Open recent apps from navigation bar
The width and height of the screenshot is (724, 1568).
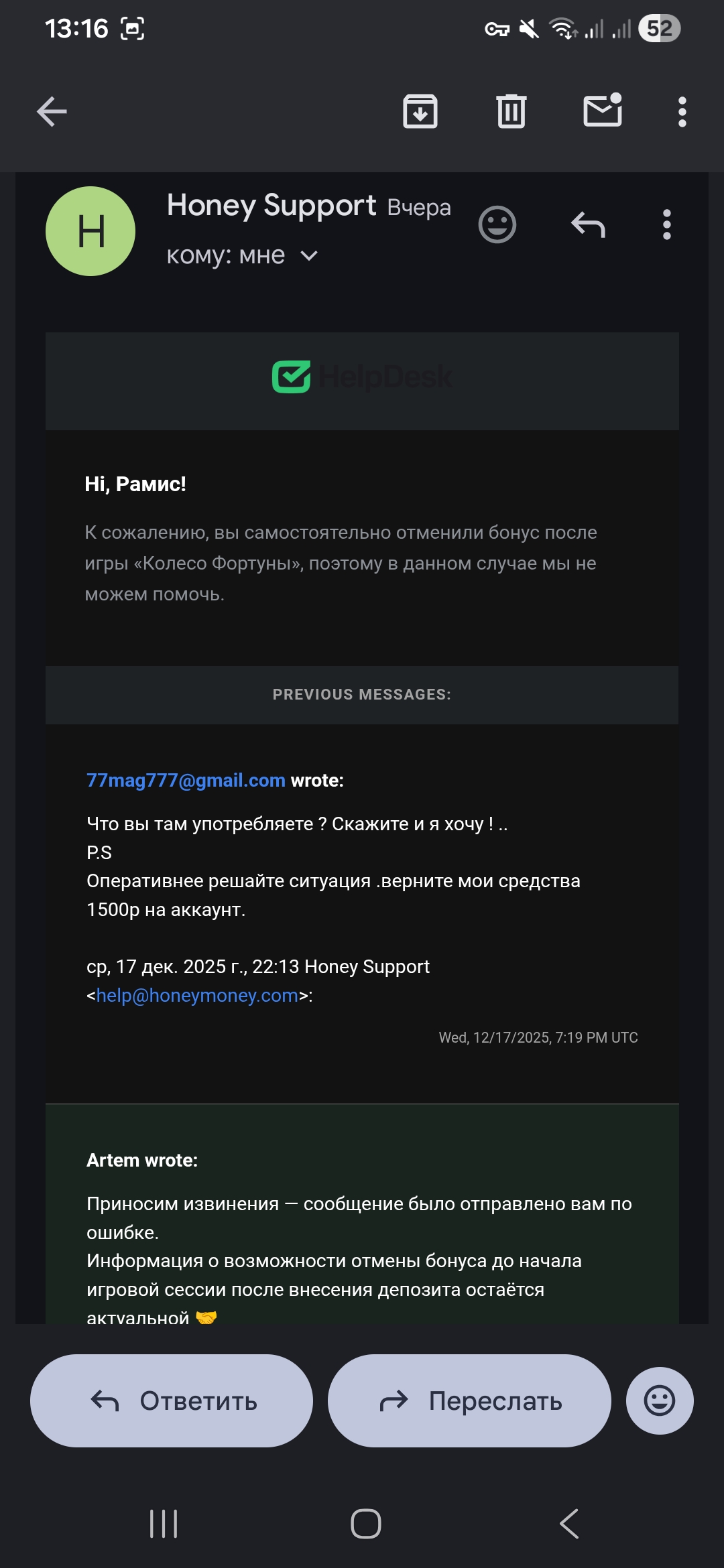pos(164,1524)
